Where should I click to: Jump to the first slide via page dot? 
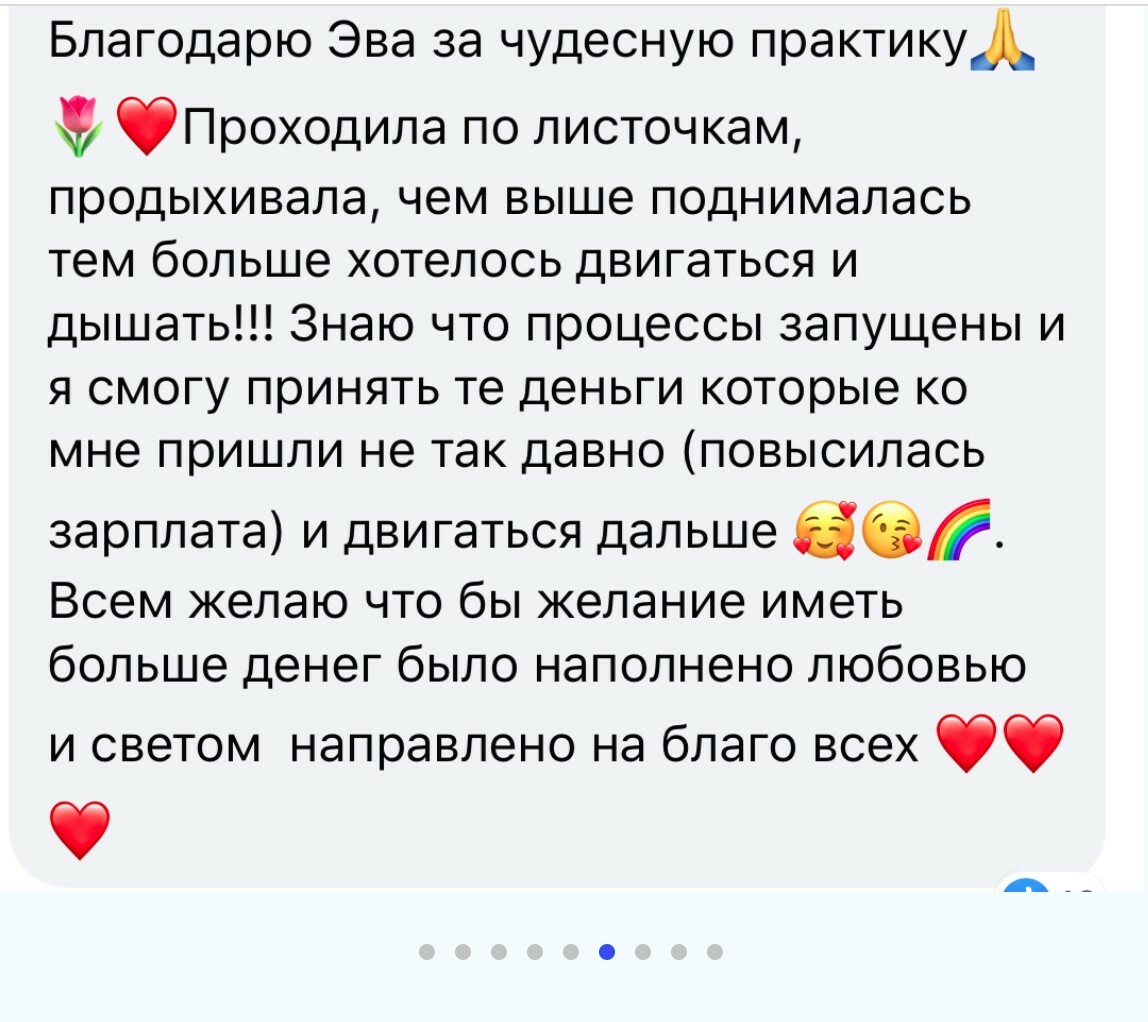click(427, 951)
